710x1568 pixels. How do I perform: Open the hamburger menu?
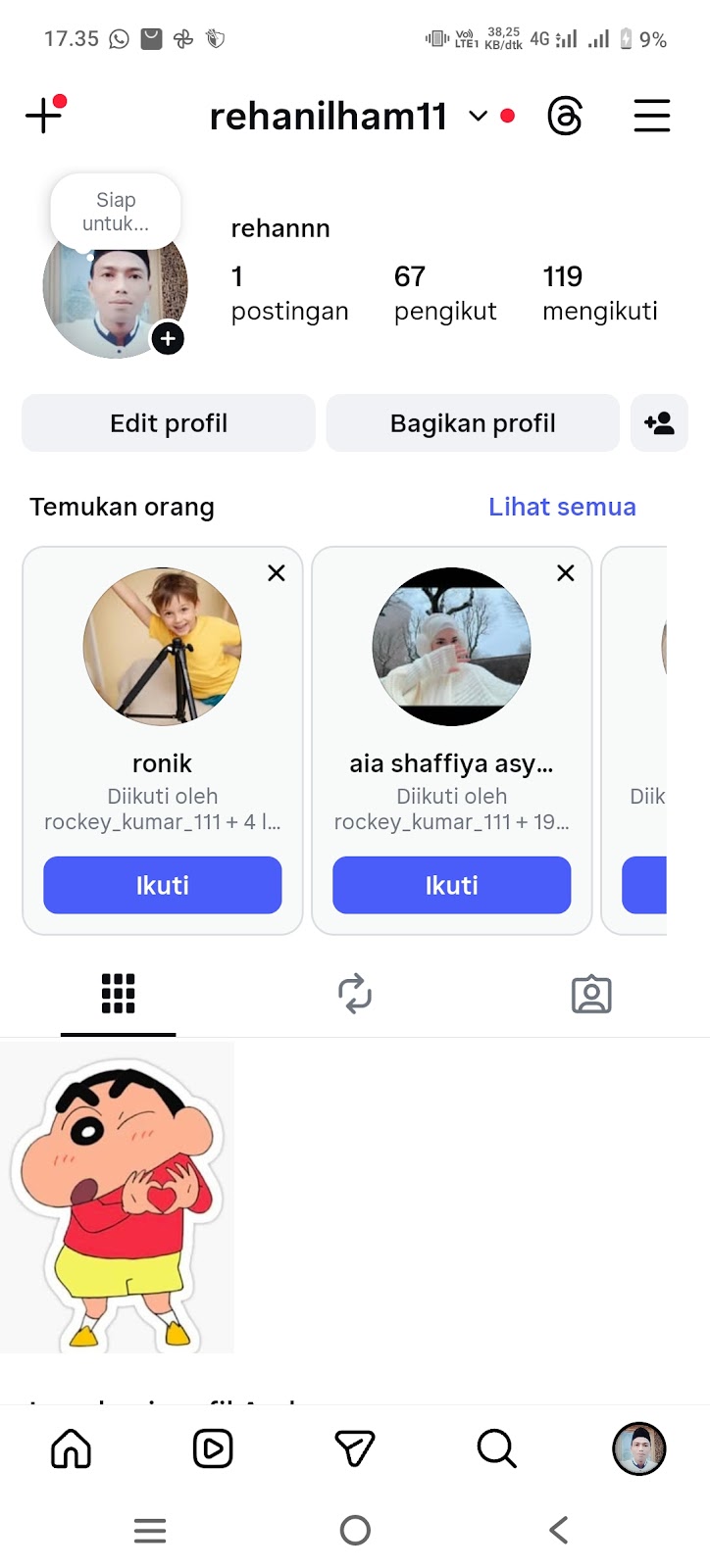(651, 116)
